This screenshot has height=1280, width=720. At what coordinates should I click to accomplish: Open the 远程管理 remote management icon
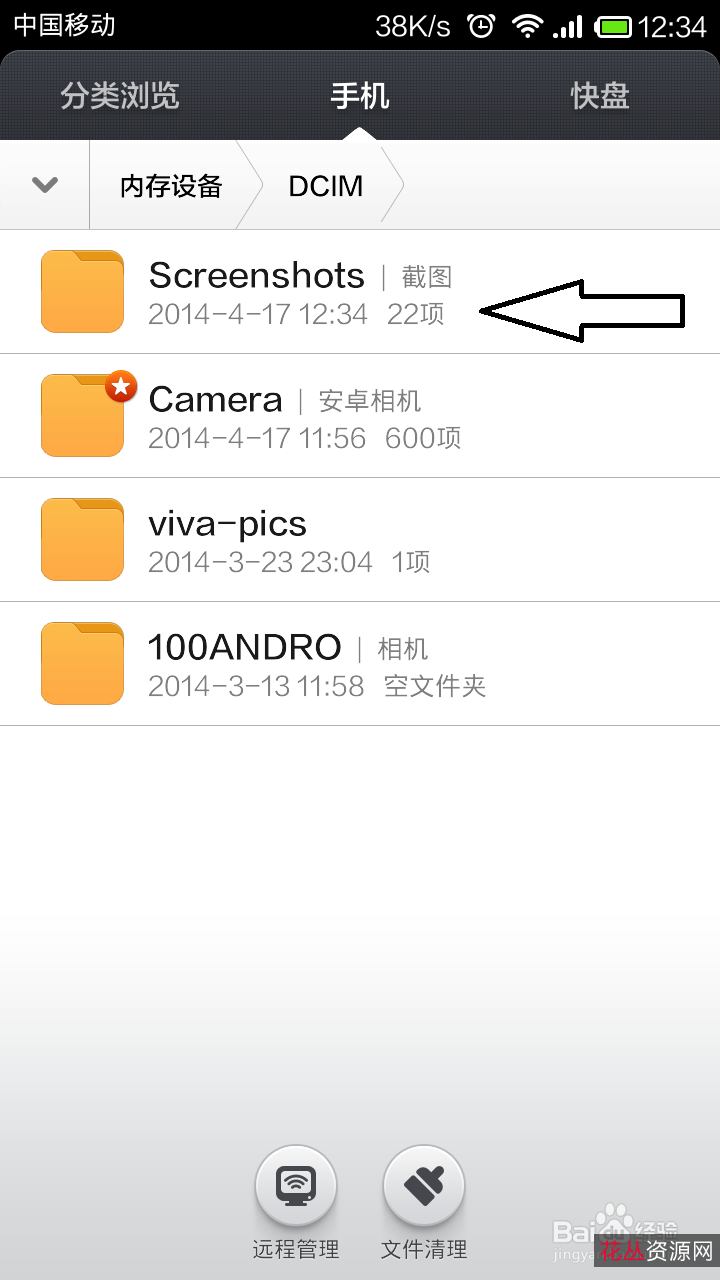296,1185
